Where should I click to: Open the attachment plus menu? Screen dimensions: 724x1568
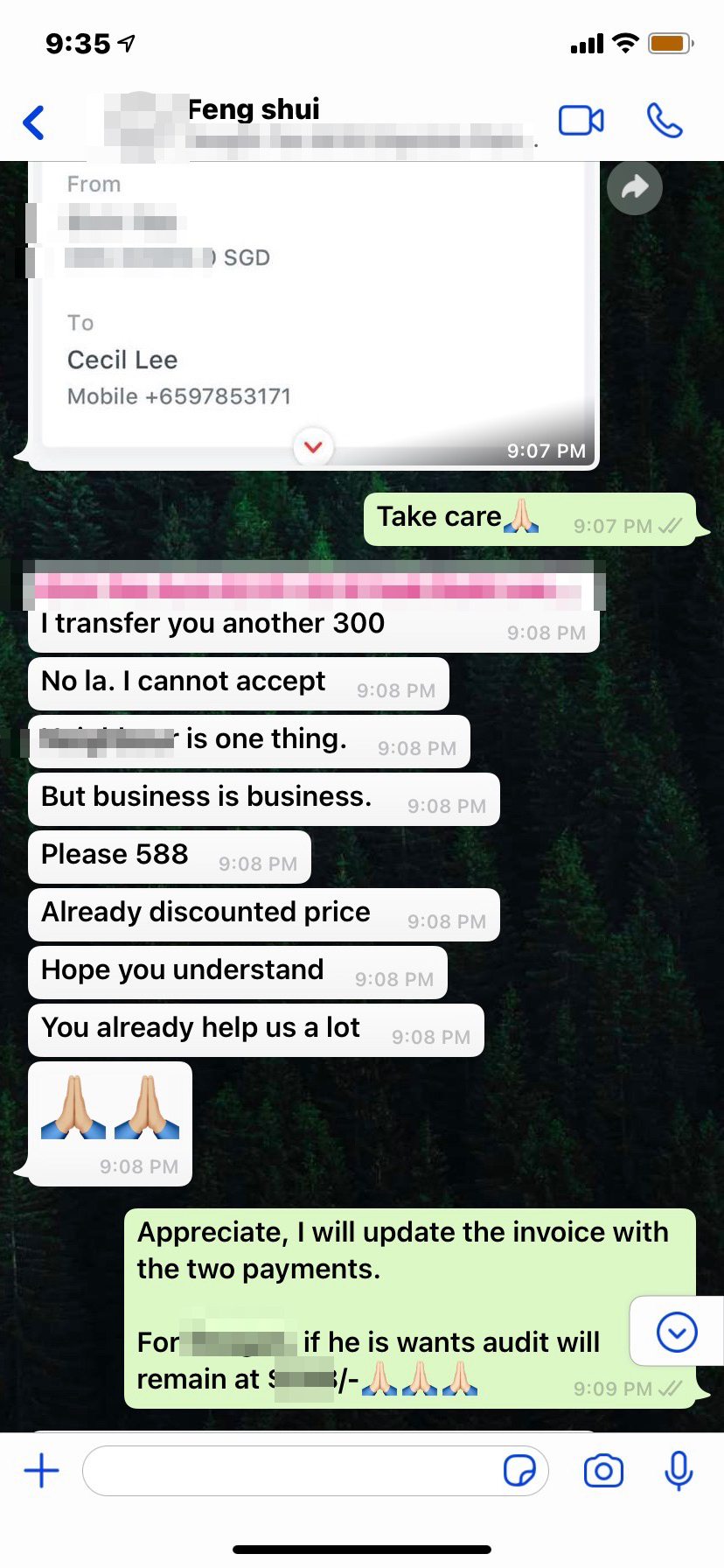coord(41,1471)
